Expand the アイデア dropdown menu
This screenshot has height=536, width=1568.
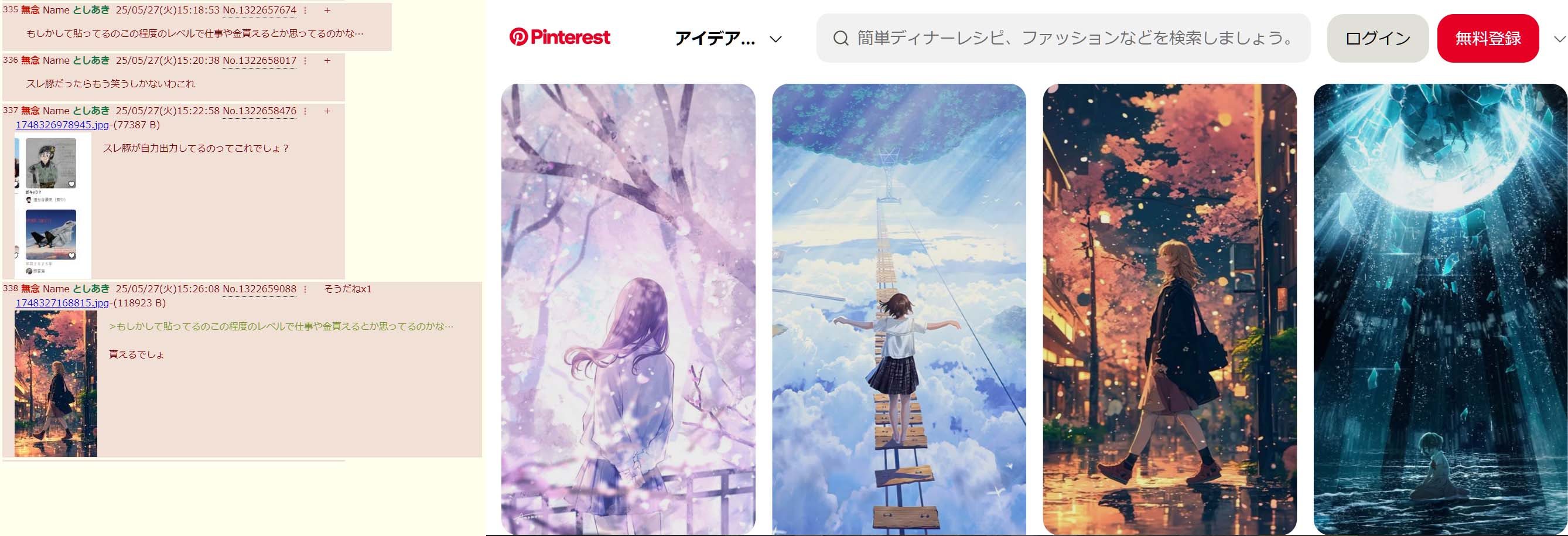727,39
